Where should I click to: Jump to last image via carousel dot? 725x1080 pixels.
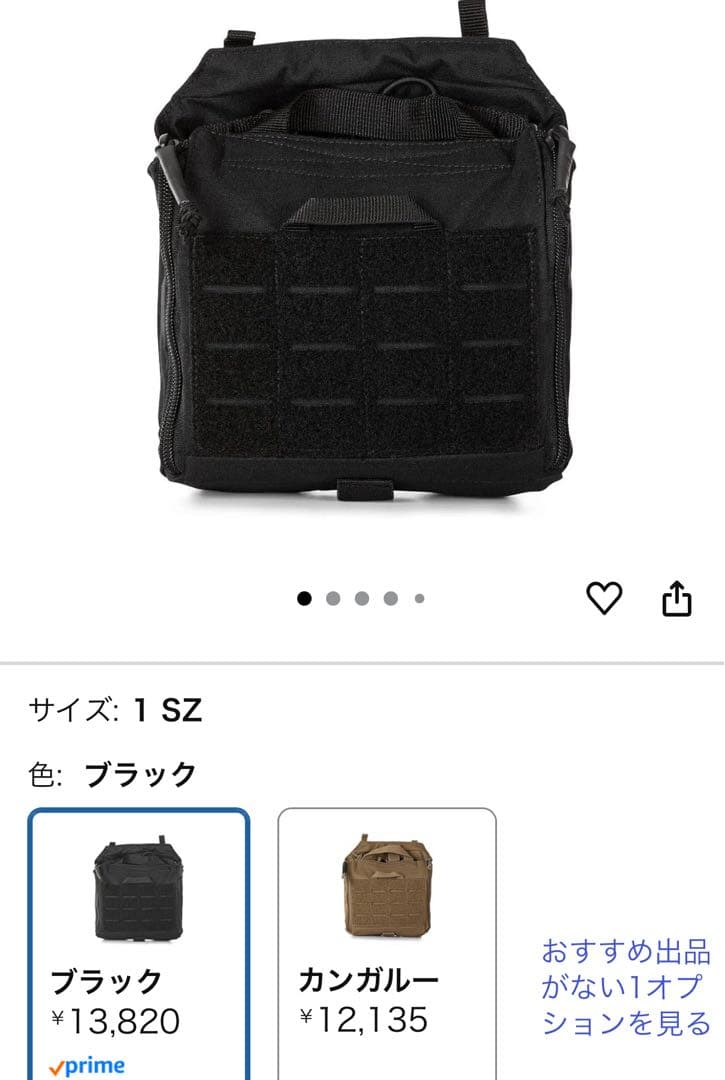(x=419, y=597)
